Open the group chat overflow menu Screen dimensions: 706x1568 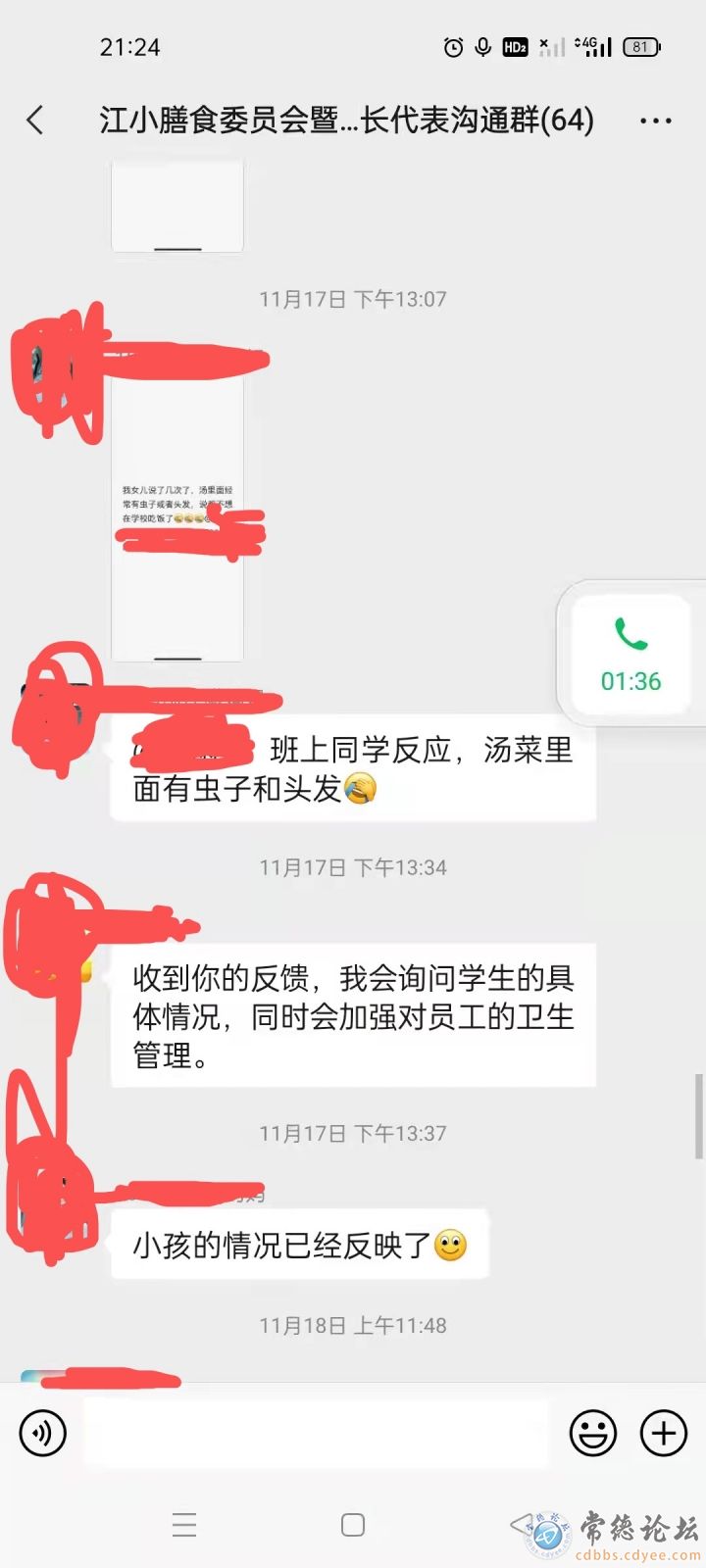tap(655, 121)
